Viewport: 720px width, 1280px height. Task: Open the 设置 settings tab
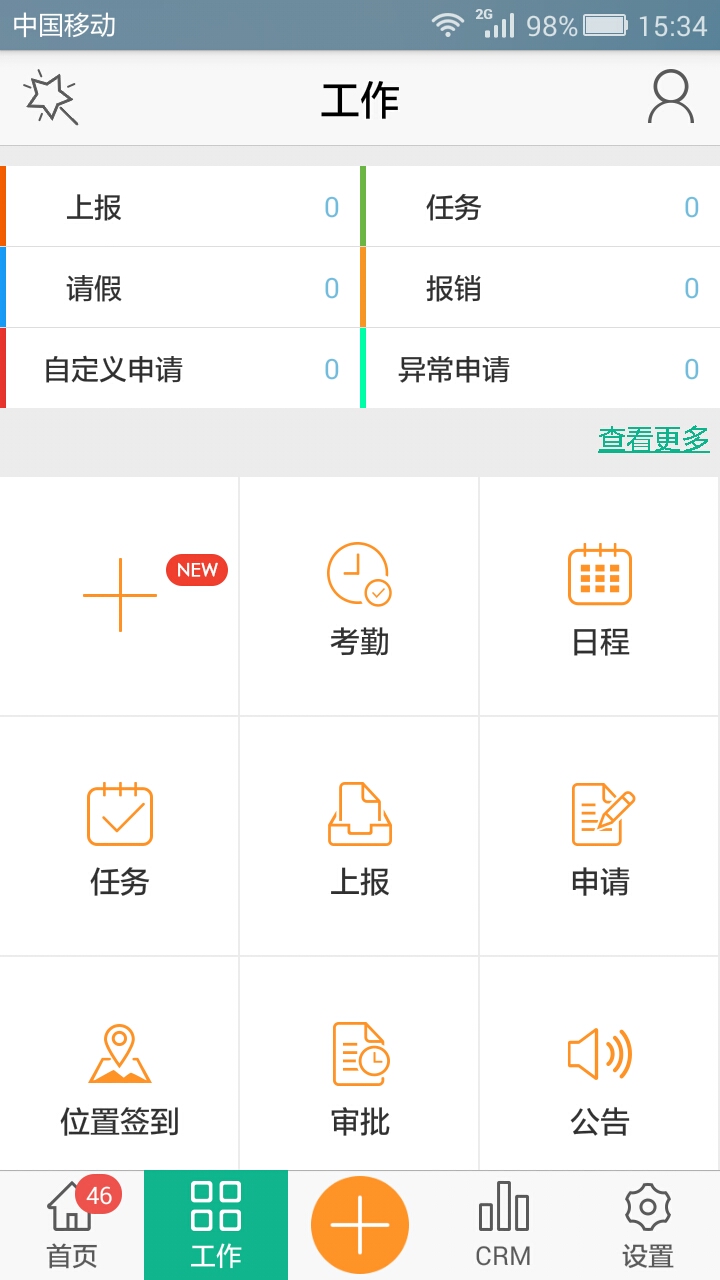click(646, 1222)
